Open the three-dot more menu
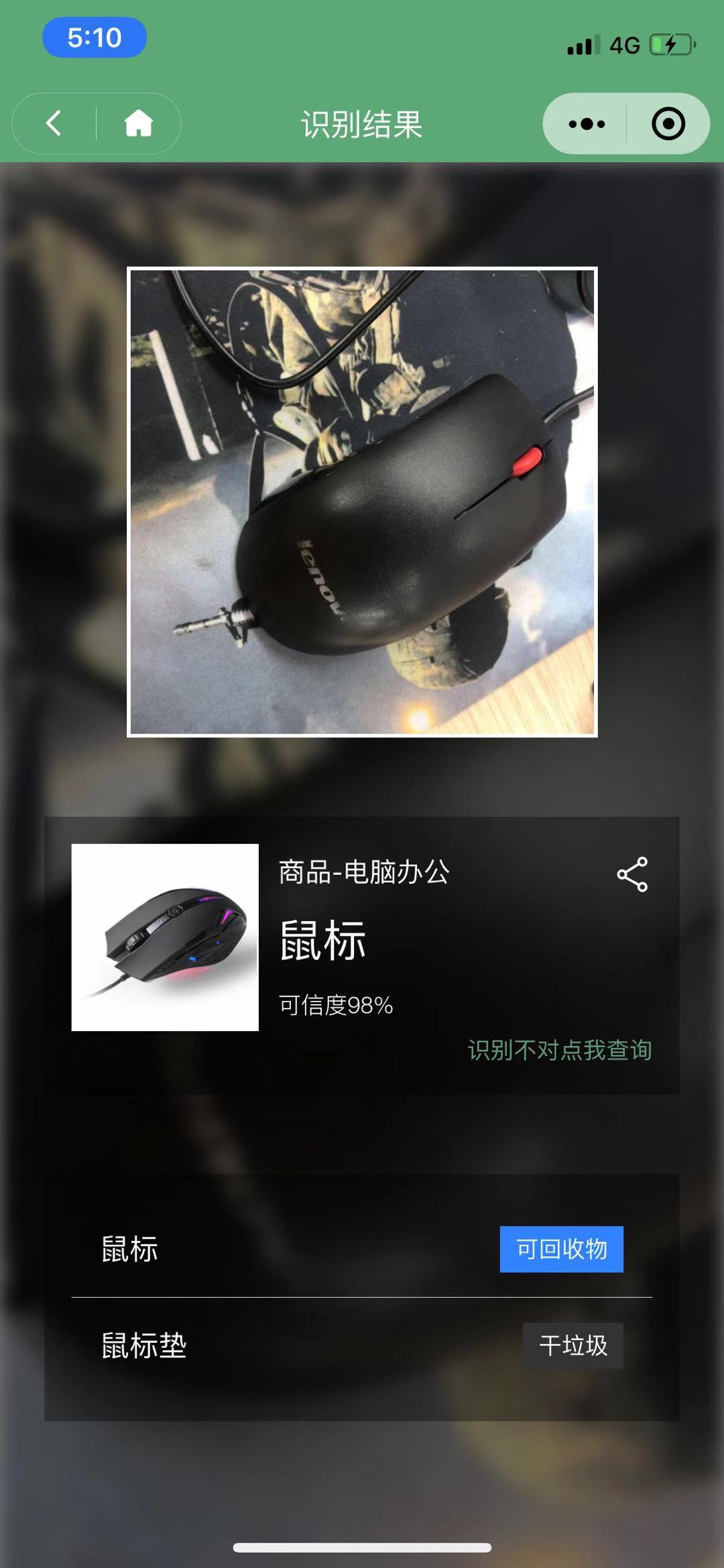 [586, 124]
